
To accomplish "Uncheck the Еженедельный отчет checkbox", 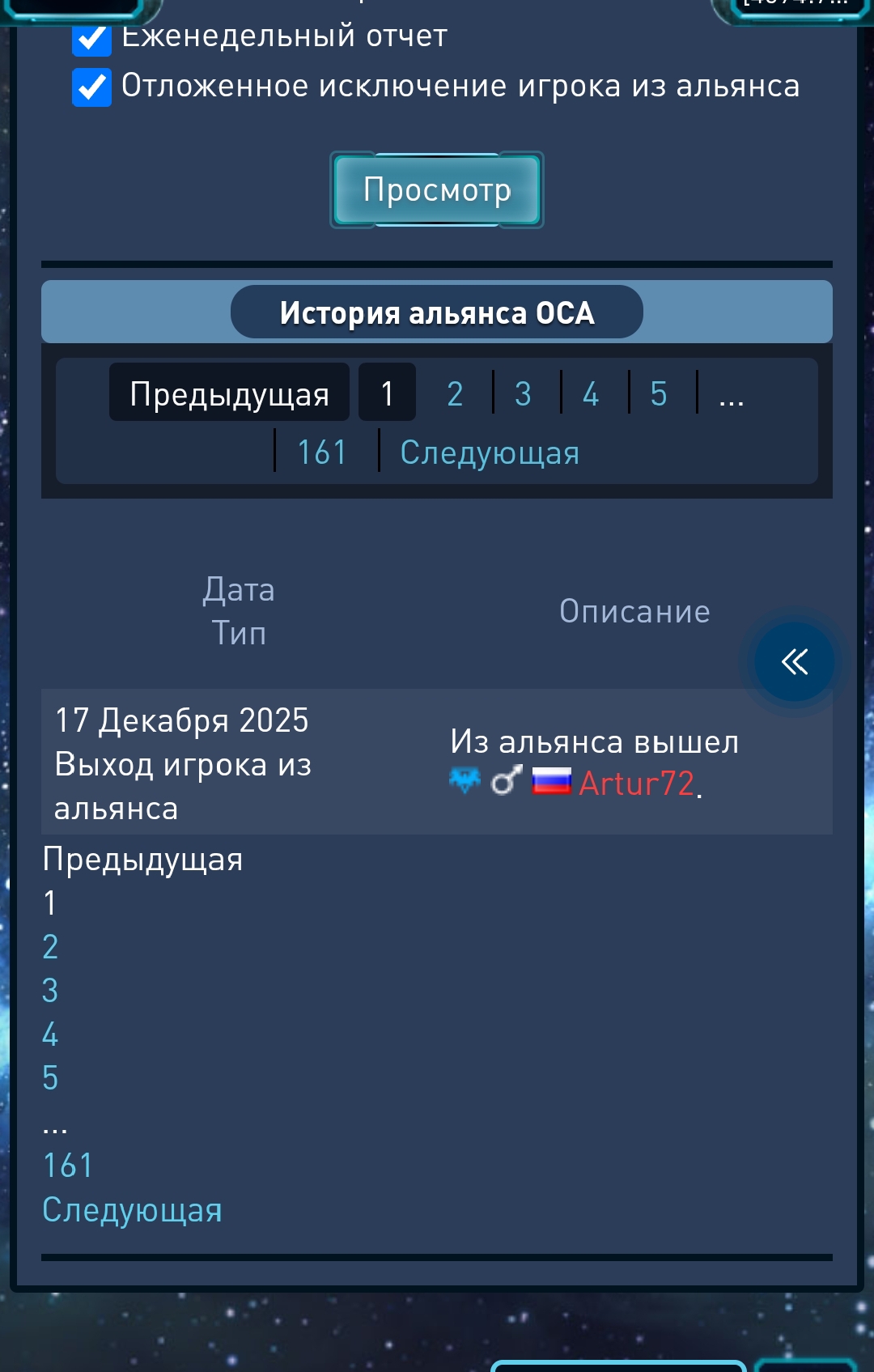I will click(91, 39).
